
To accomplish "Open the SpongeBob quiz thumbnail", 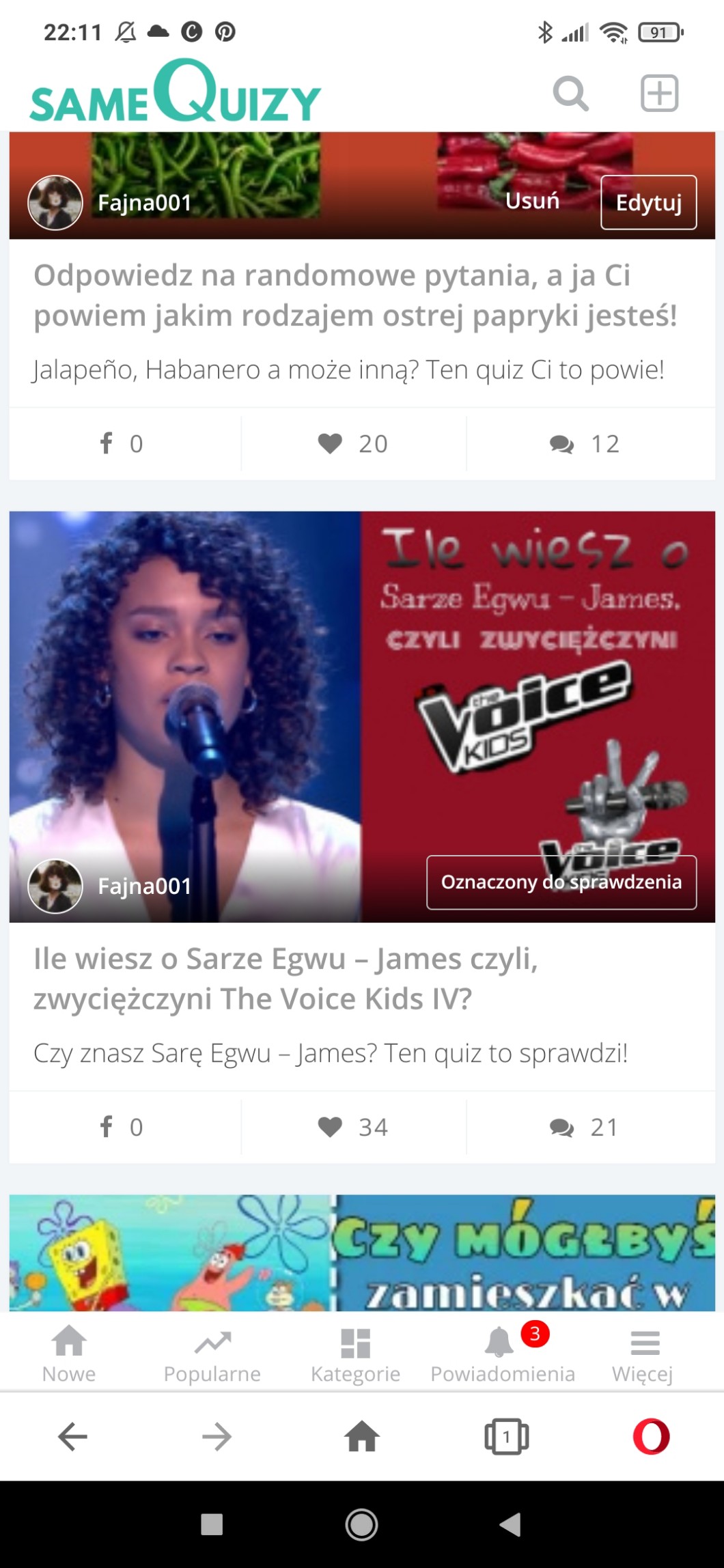I will 362,1252.
